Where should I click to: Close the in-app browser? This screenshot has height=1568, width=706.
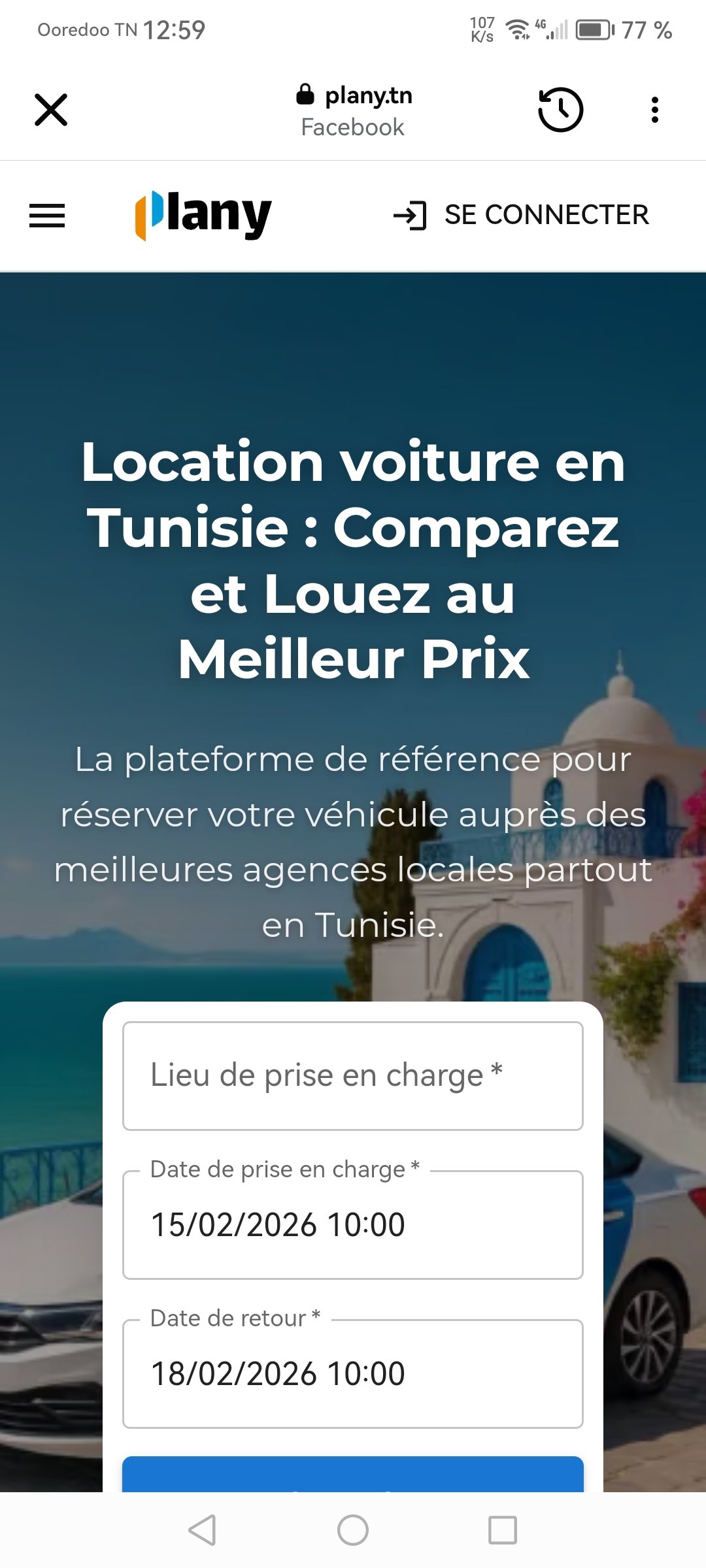51,110
